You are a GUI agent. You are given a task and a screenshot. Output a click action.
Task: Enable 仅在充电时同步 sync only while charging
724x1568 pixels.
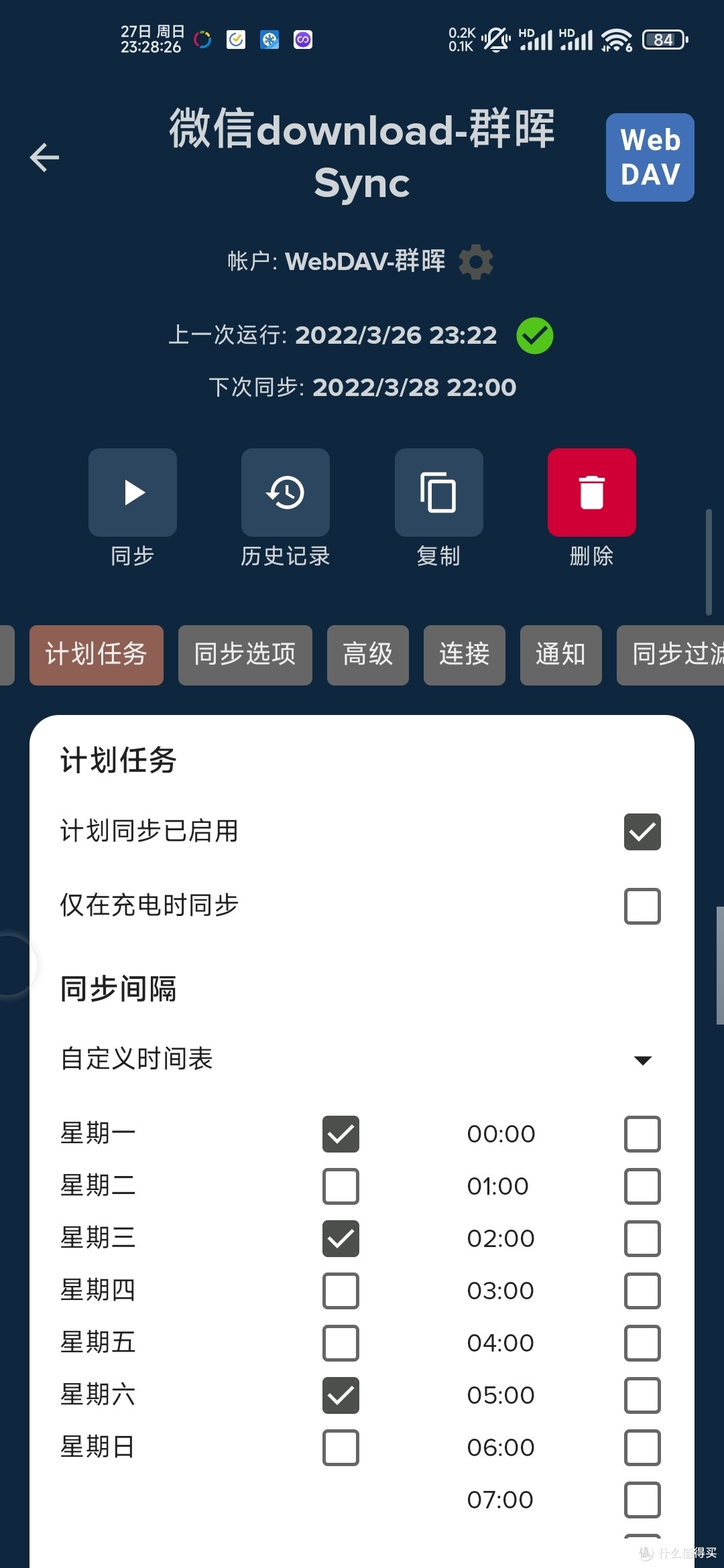click(x=642, y=906)
